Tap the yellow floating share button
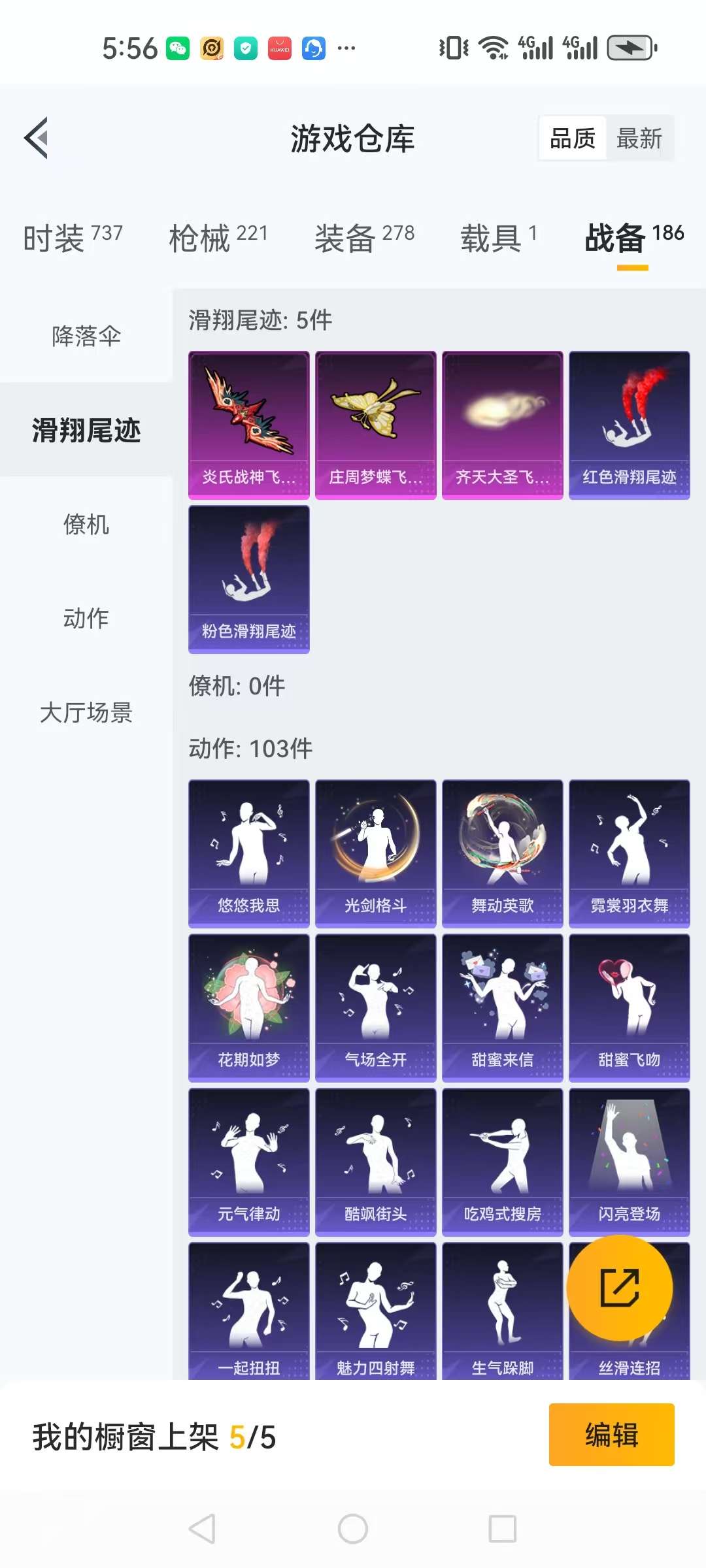 click(x=619, y=1288)
